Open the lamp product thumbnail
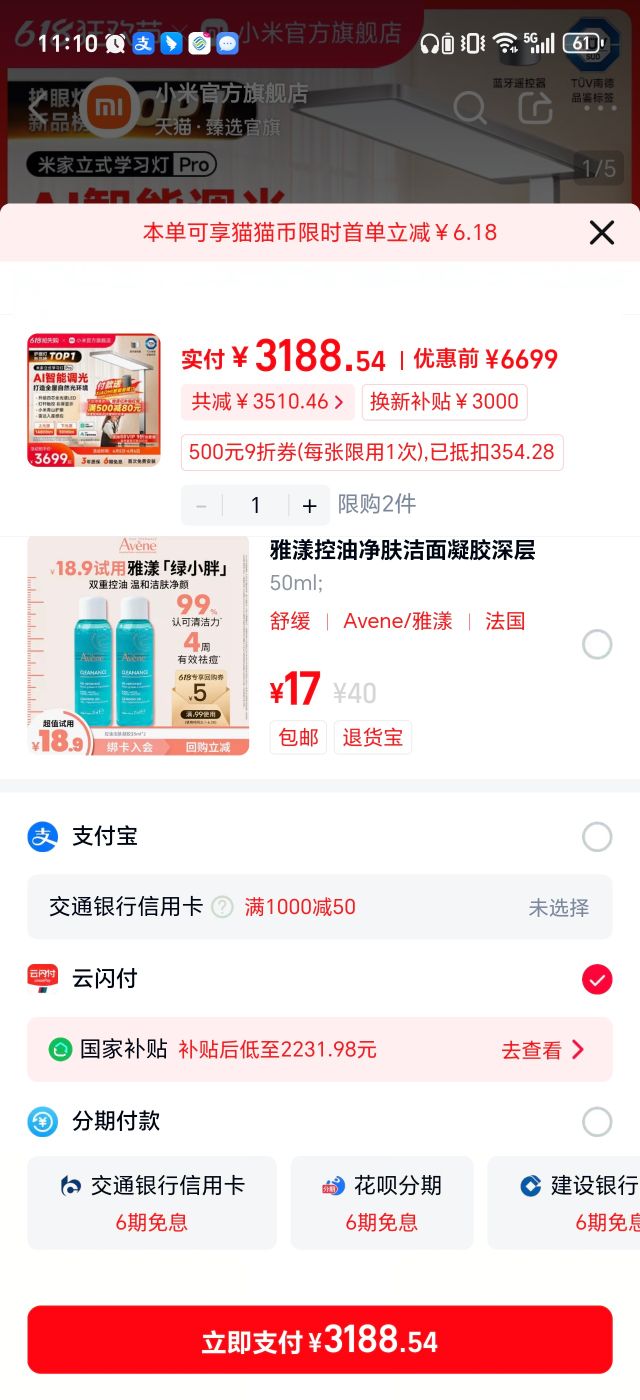 93,400
